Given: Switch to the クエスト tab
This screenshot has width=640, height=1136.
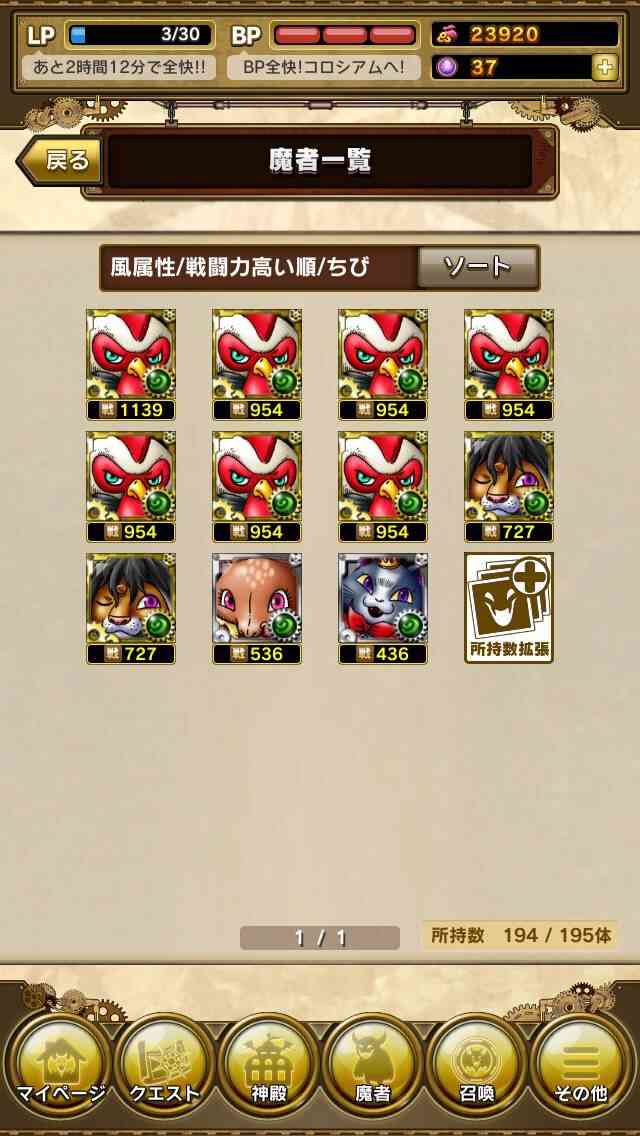Looking at the screenshot, I should (x=164, y=1064).
